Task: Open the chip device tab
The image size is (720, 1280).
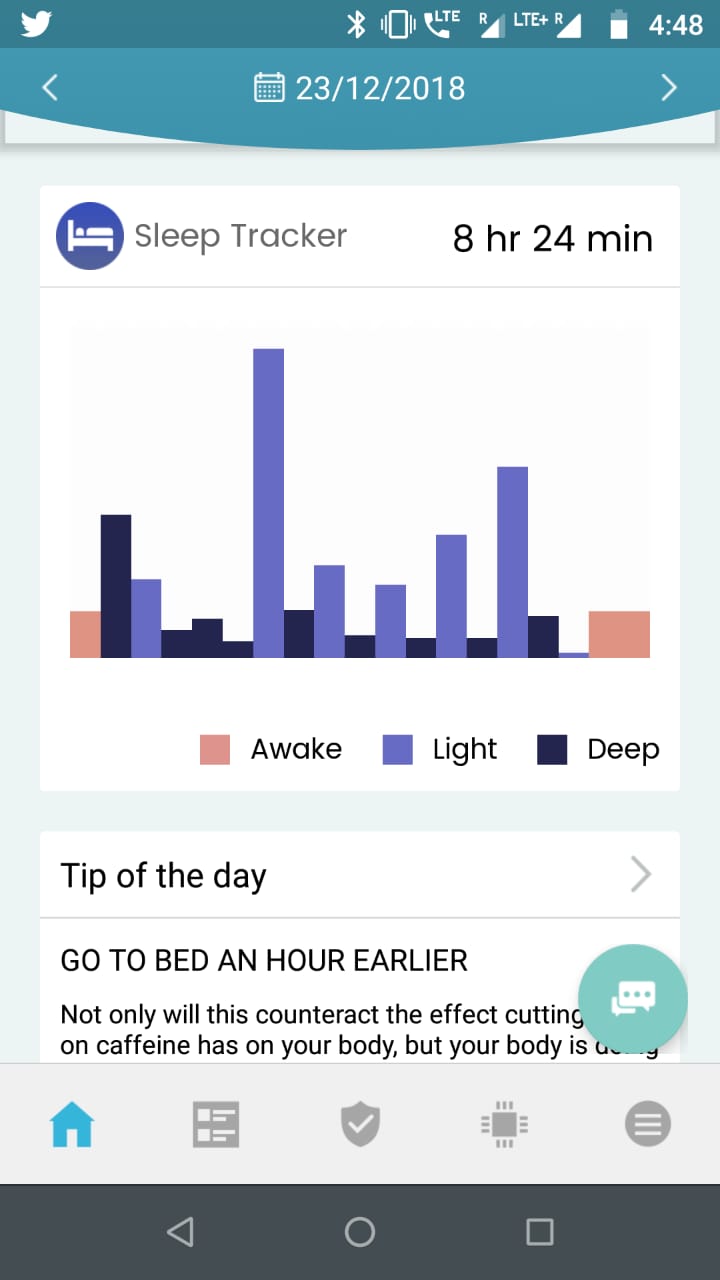Action: point(504,1125)
